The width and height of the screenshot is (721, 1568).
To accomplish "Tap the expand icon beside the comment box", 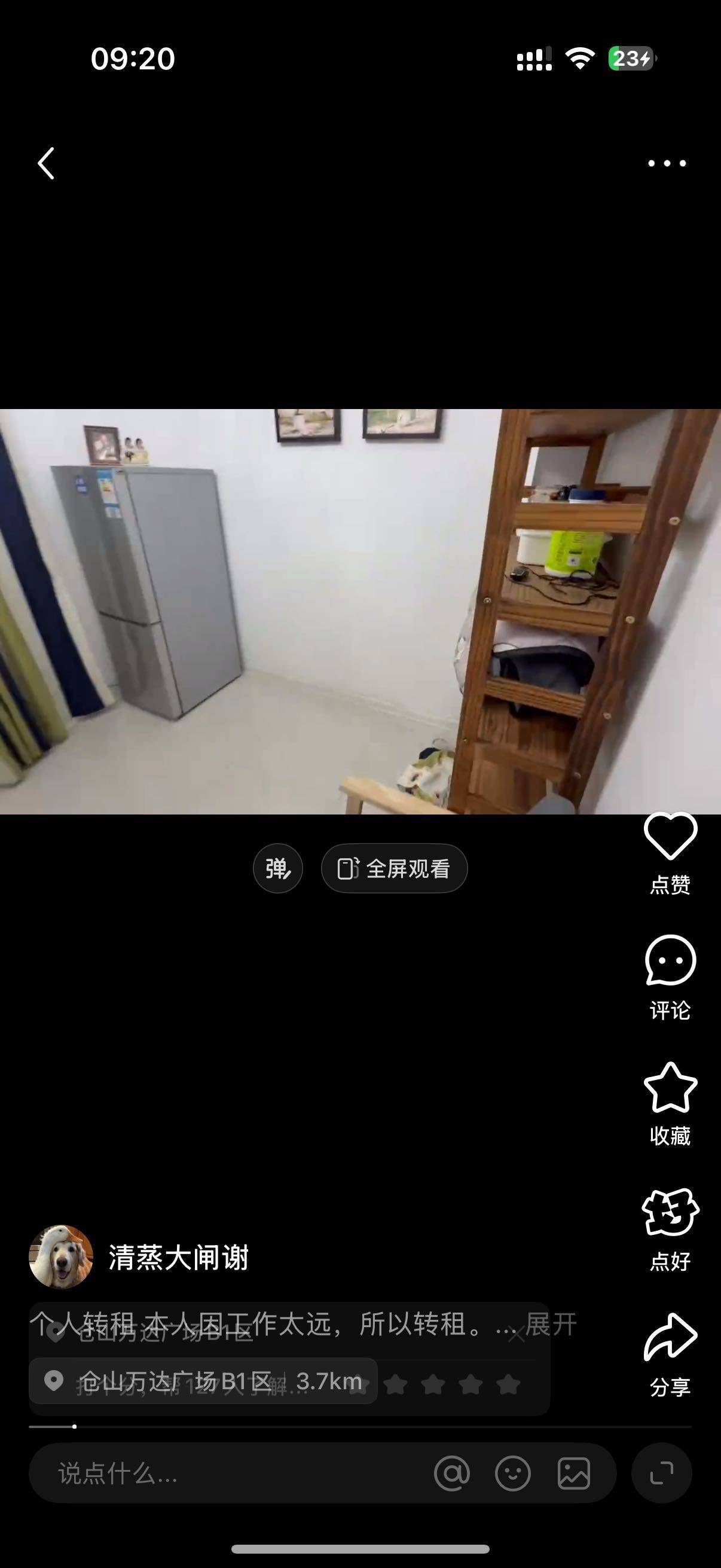I will (661, 1474).
